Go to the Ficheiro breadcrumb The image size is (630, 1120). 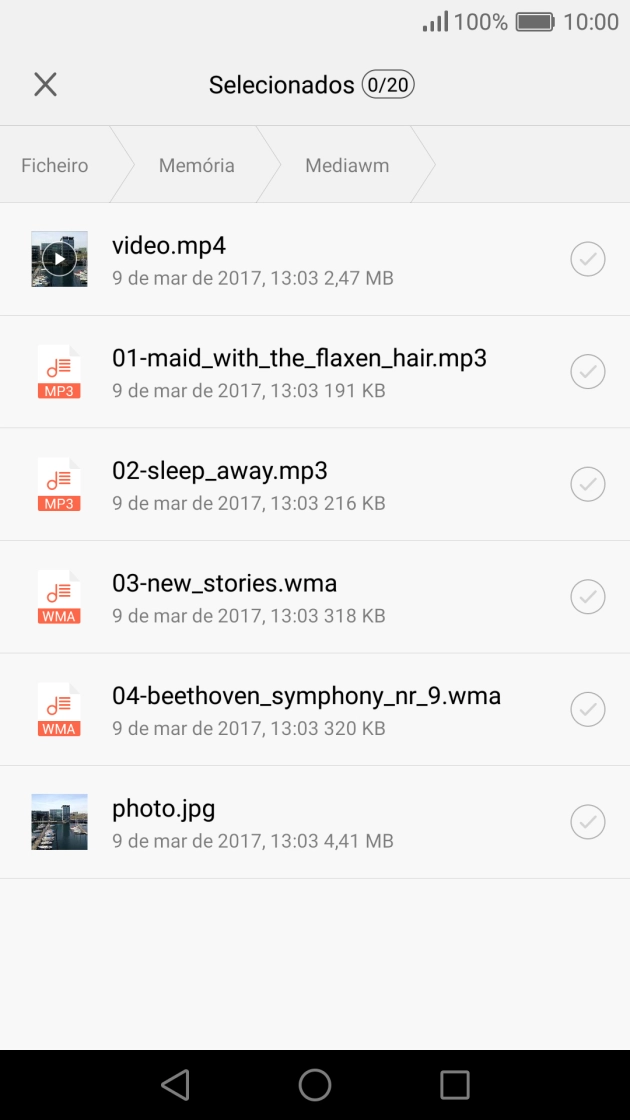tap(55, 165)
